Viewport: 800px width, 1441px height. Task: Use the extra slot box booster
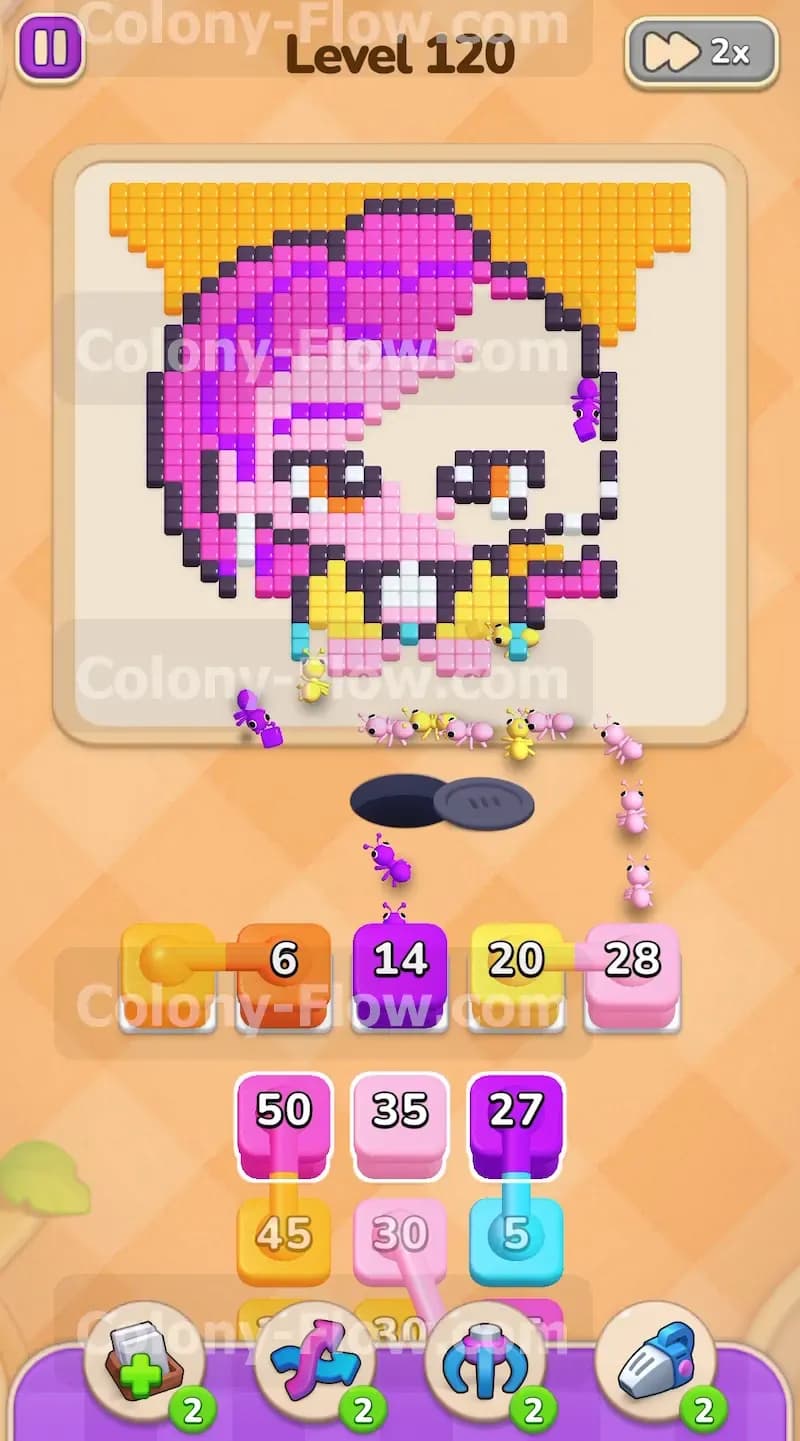[146, 1362]
